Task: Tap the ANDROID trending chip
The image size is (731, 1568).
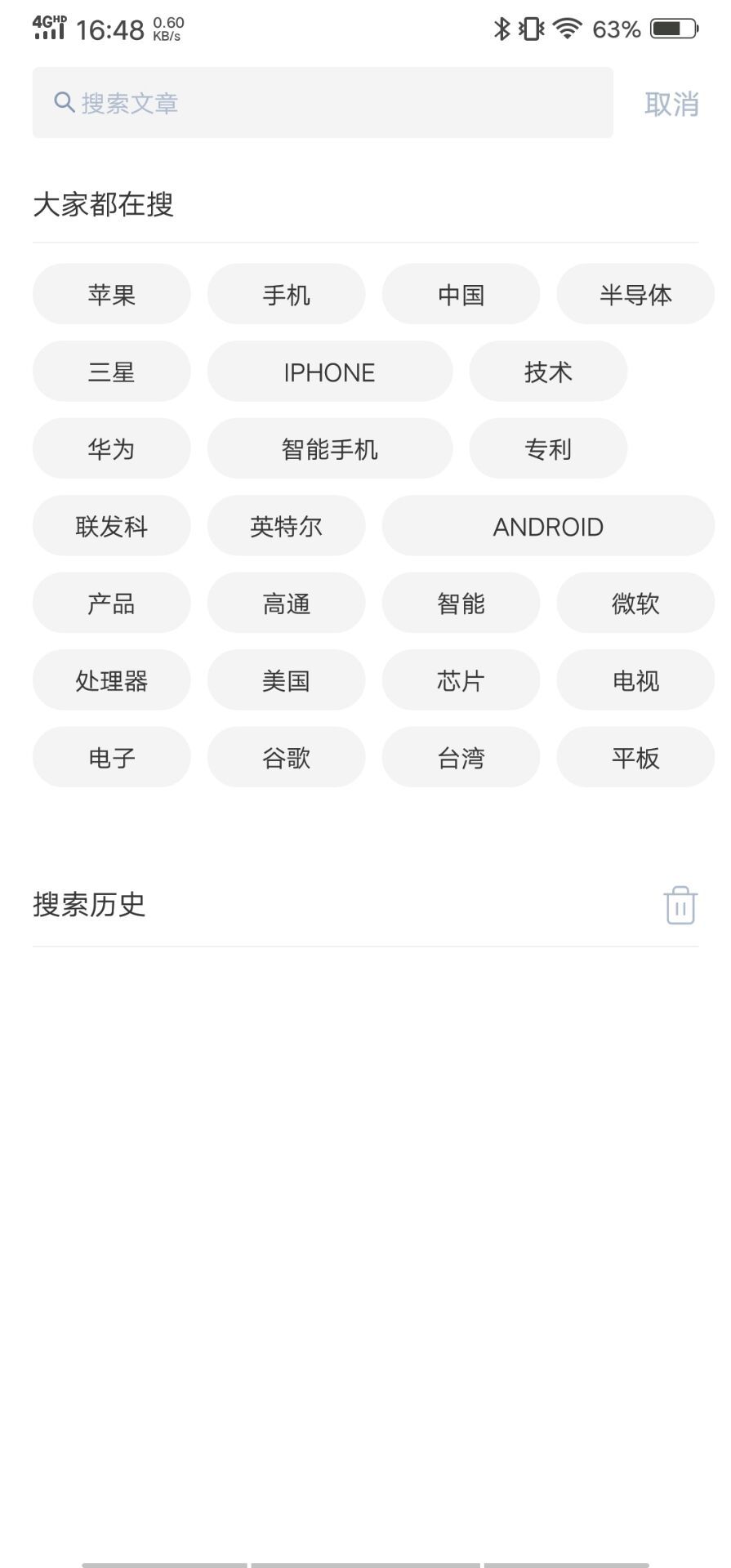Action: (x=548, y=526)
